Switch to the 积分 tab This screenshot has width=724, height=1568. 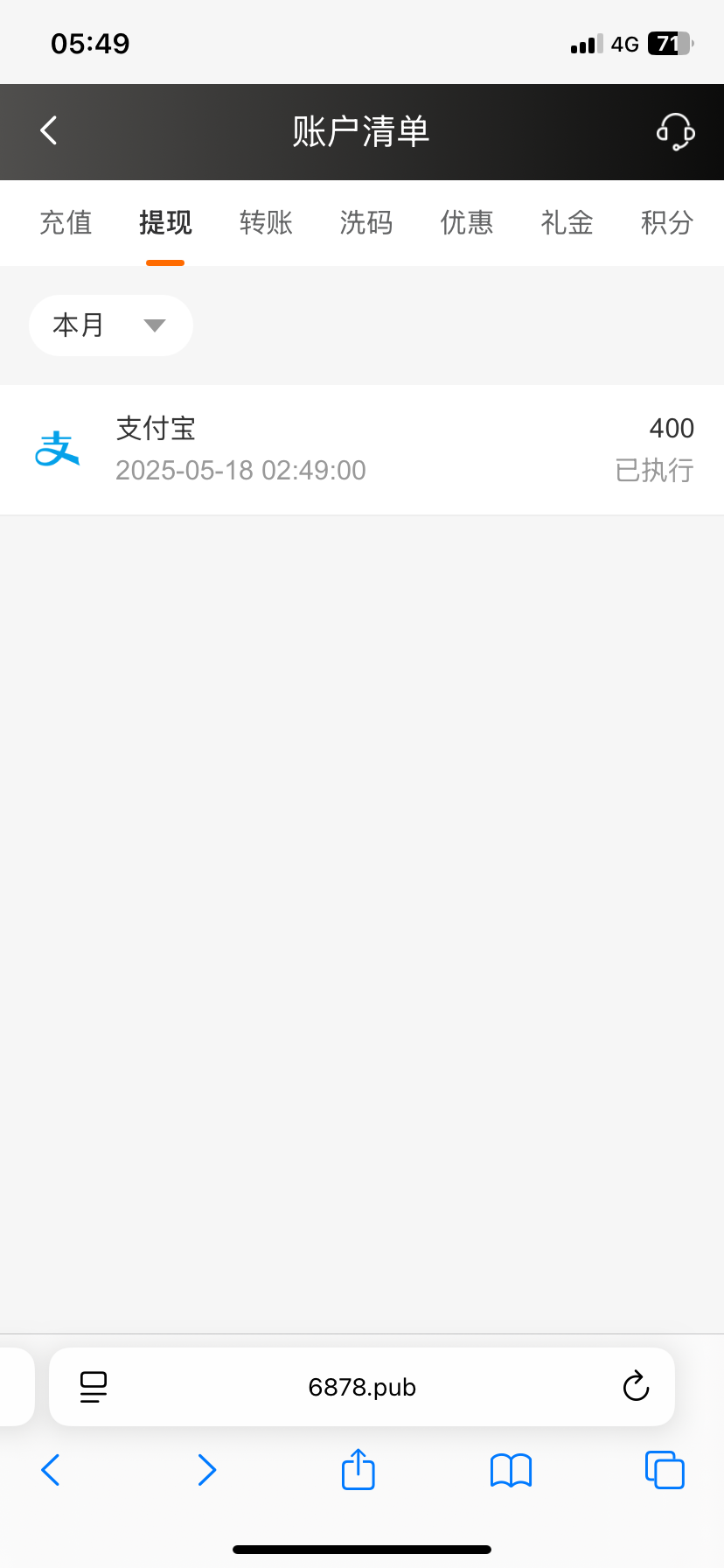coord(666,223)
